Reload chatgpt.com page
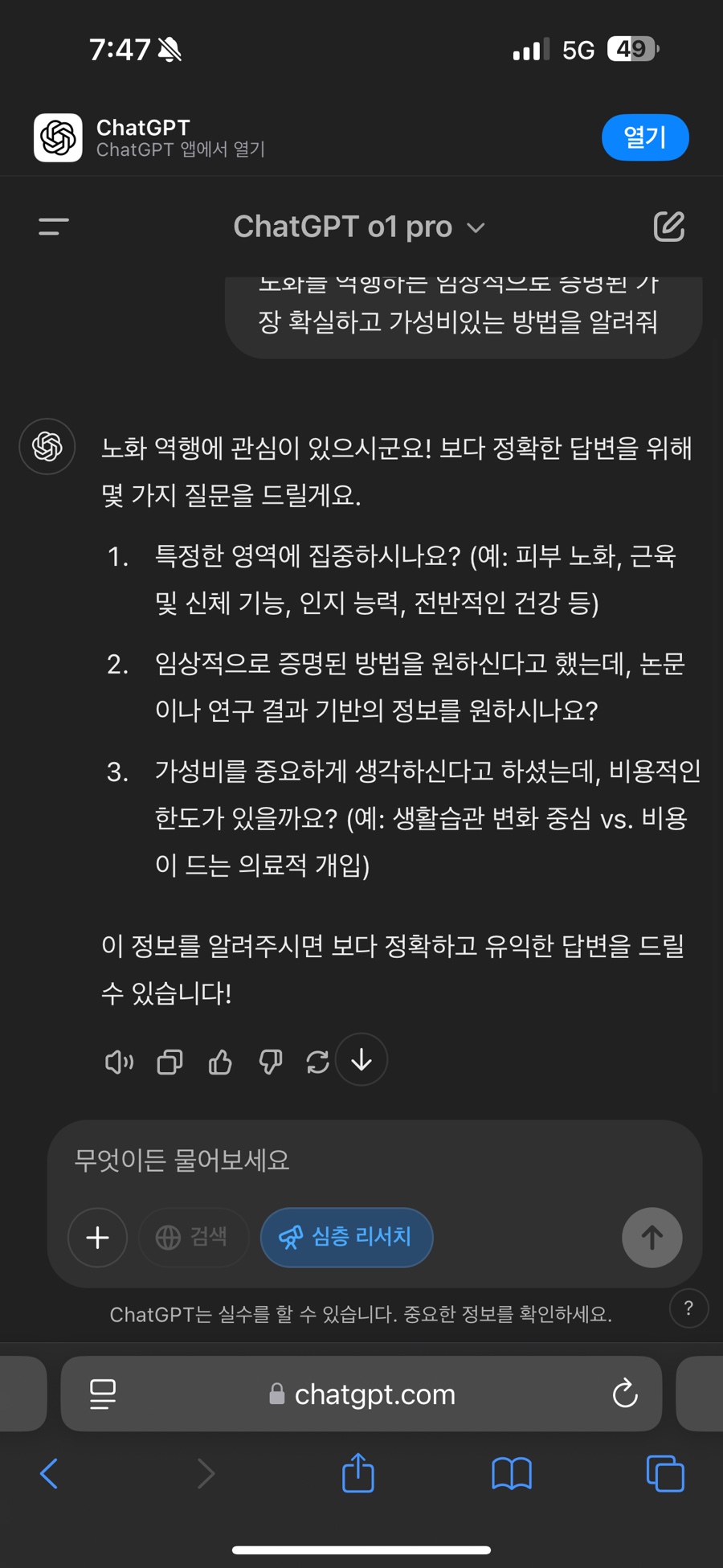Screen dimensions: 723x1568 pyautogui.click(x=625, y=1394)
